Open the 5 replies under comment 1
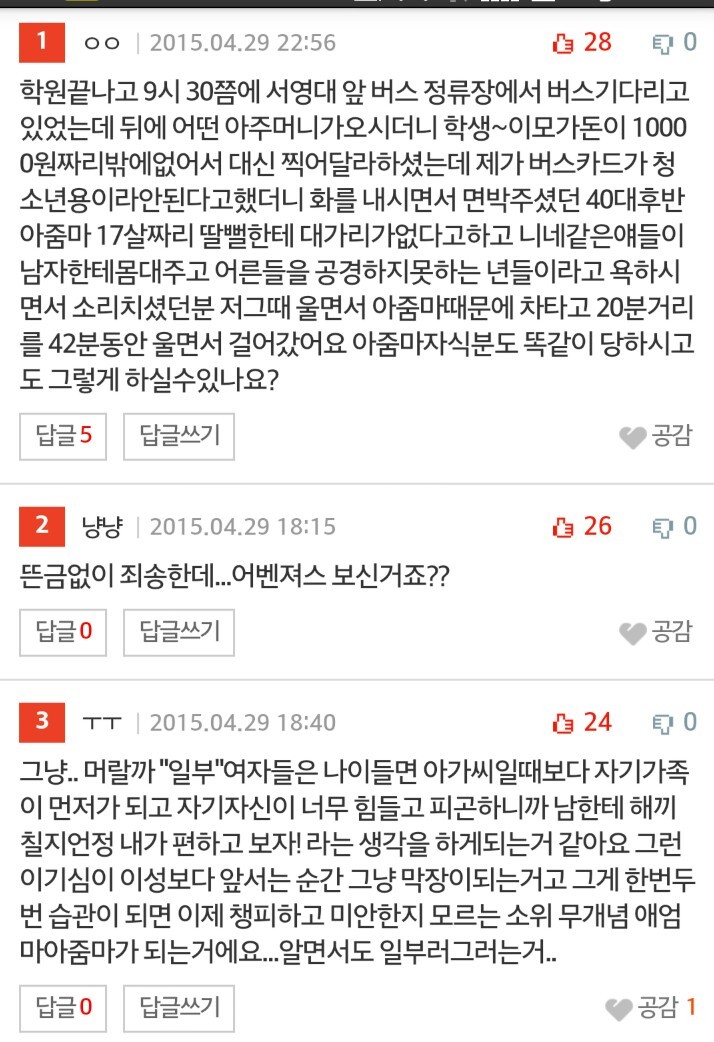This screenshot has height=1042, width=714. click(64, 436)
